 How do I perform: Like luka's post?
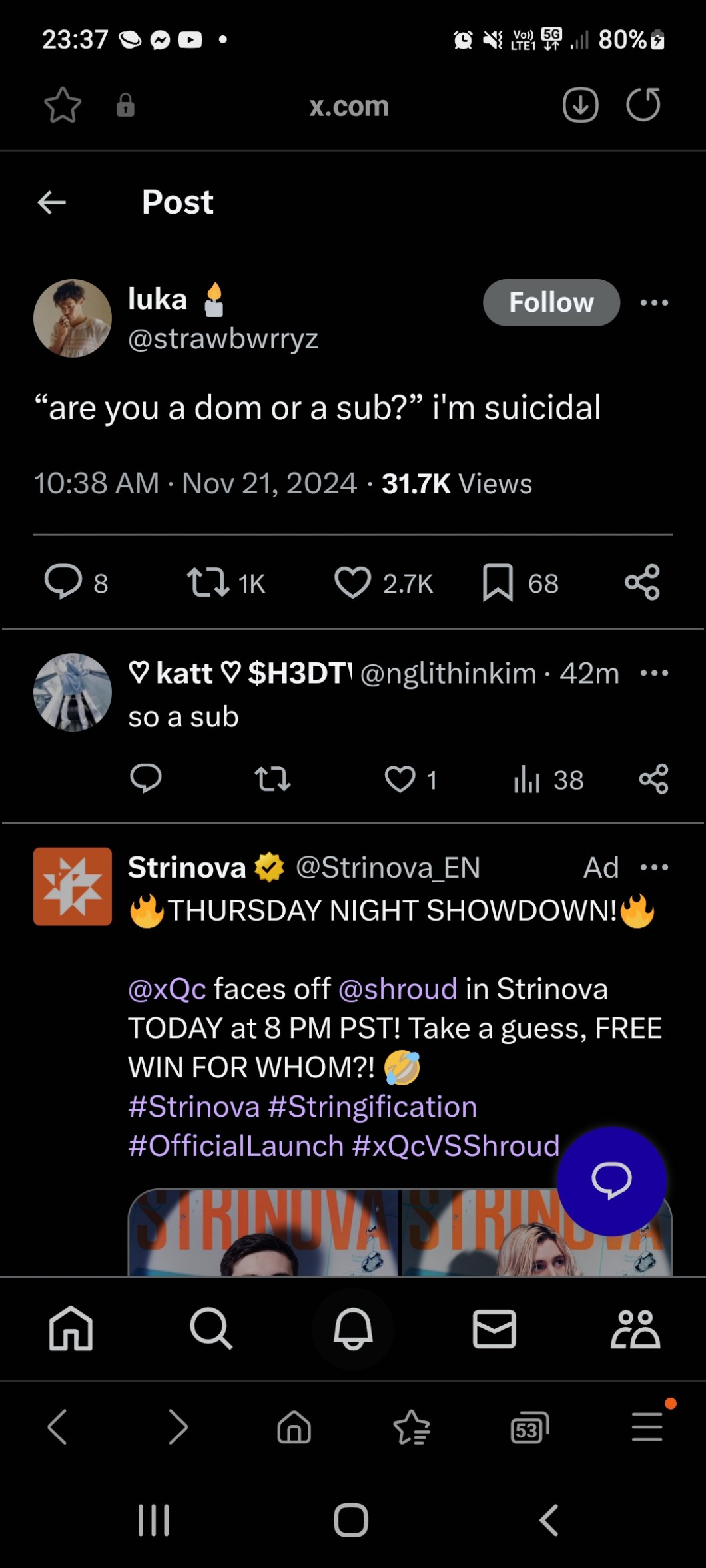(x=352, y=582)
